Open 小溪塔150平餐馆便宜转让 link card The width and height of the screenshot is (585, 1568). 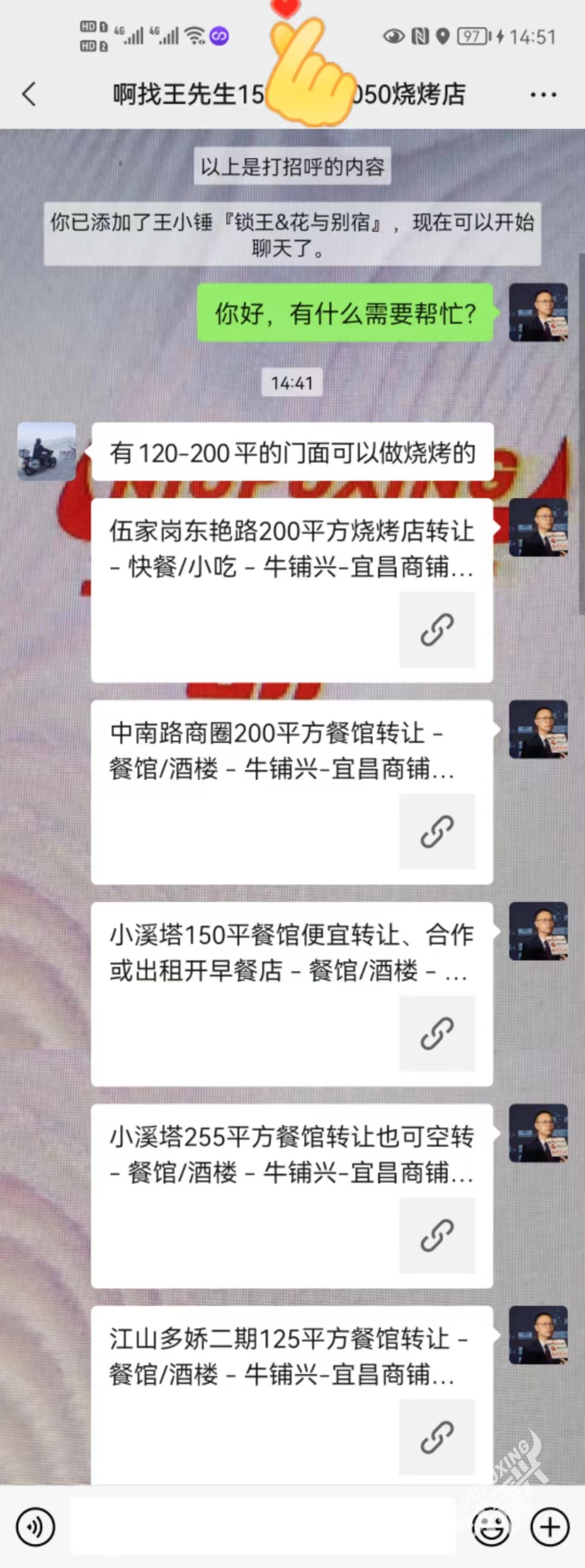coord(291,994)
